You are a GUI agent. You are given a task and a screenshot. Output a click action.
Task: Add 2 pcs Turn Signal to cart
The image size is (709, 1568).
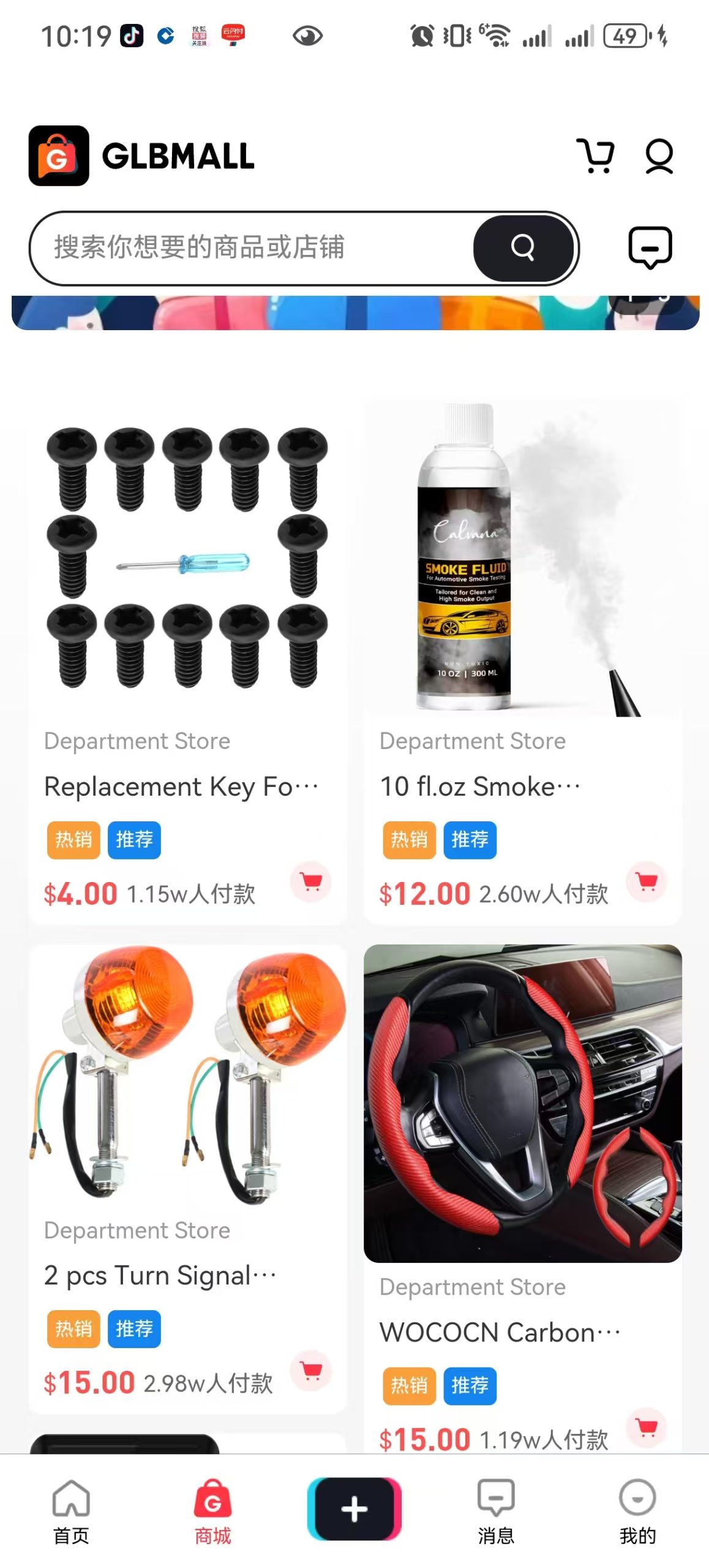click(x=312, y=1371)
